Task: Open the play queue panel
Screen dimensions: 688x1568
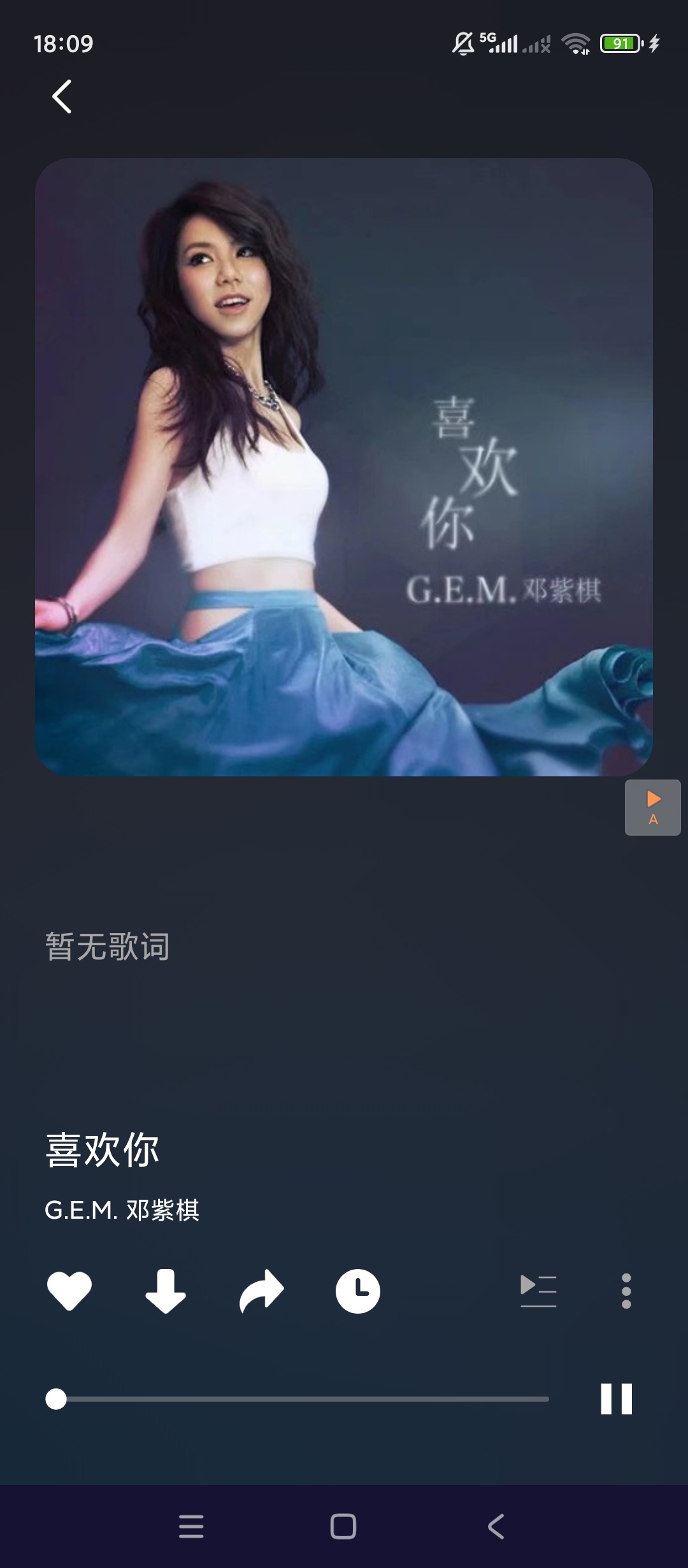Action: (537, 1291)
